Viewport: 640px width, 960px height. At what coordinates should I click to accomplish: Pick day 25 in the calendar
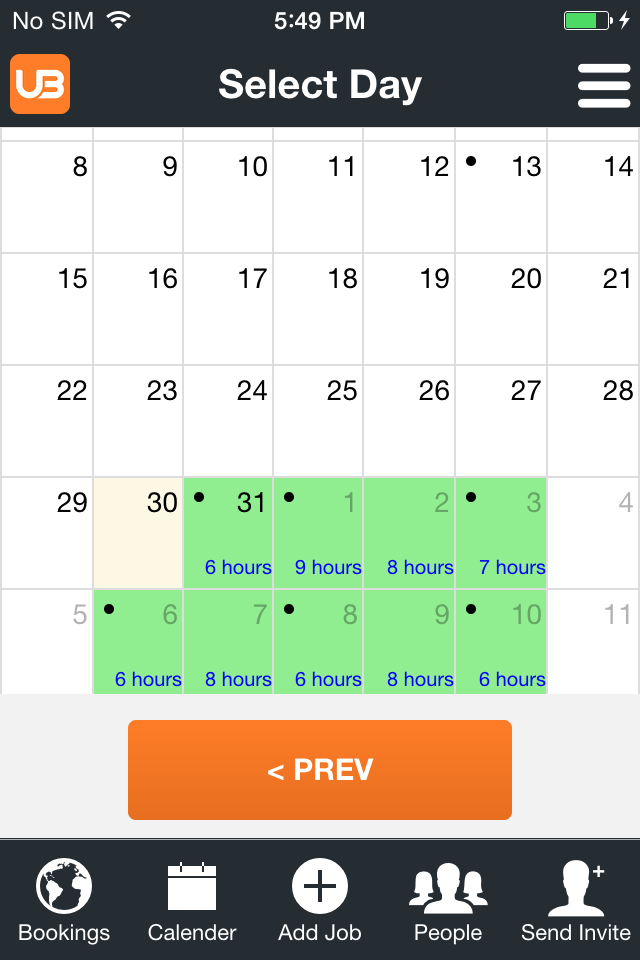tap(318, 421)
